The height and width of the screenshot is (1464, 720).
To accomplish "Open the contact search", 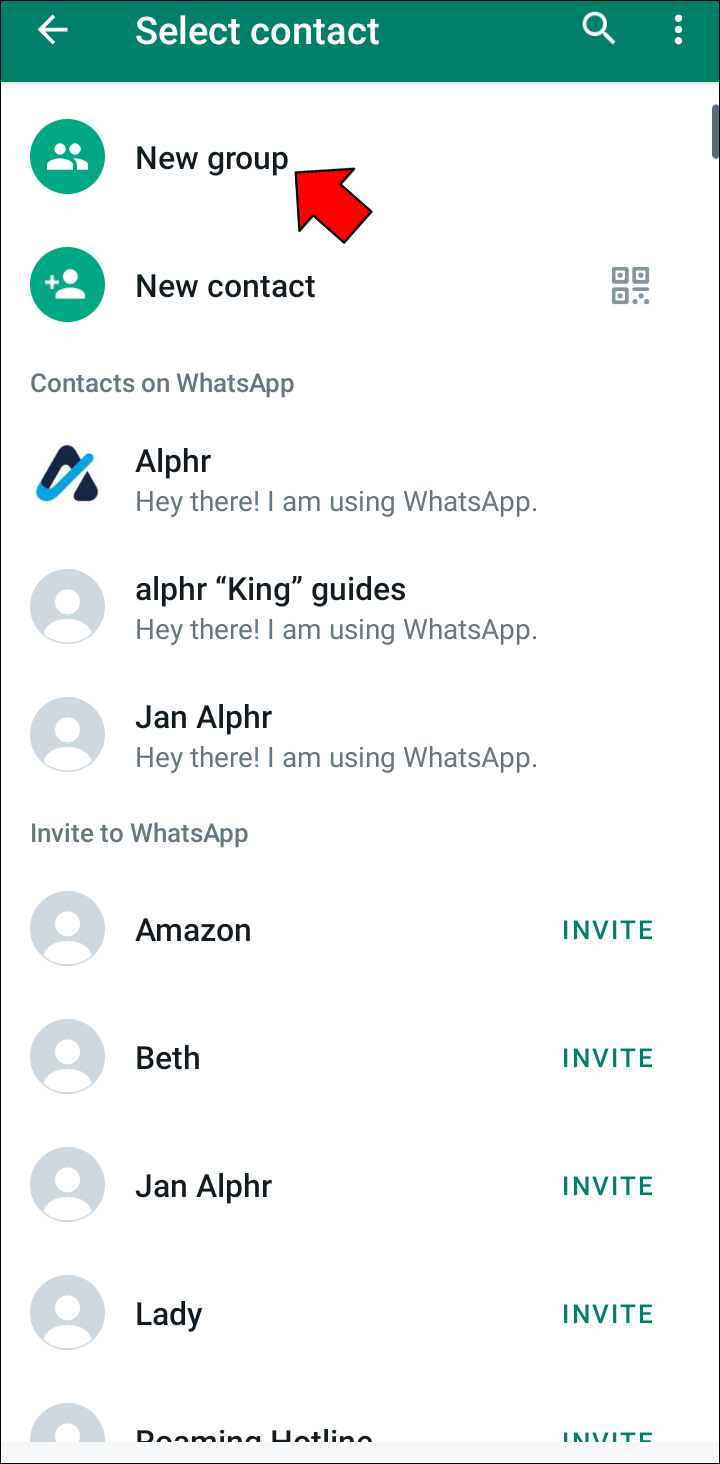I will click(x=598, y=31).
